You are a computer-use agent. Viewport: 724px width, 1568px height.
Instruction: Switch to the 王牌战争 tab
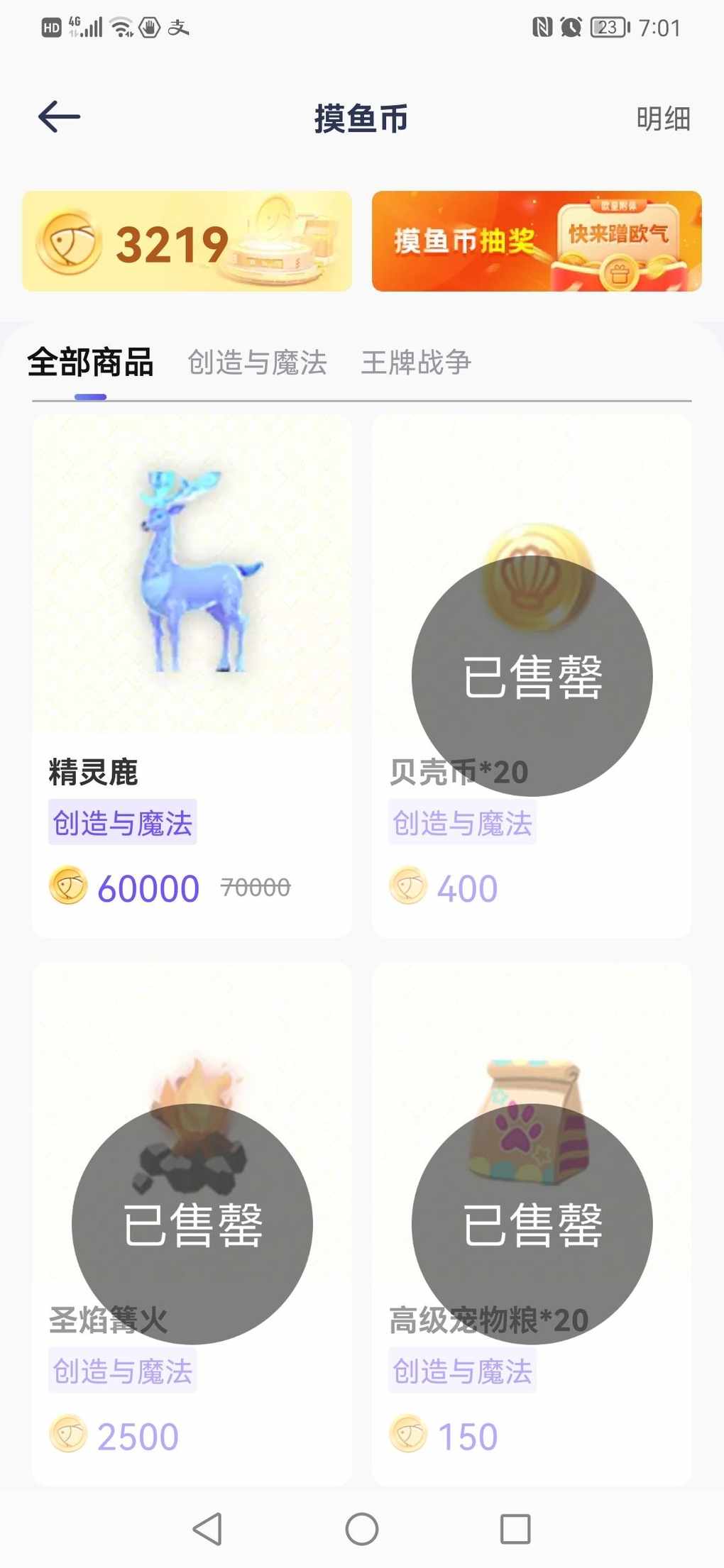point(416,363)
